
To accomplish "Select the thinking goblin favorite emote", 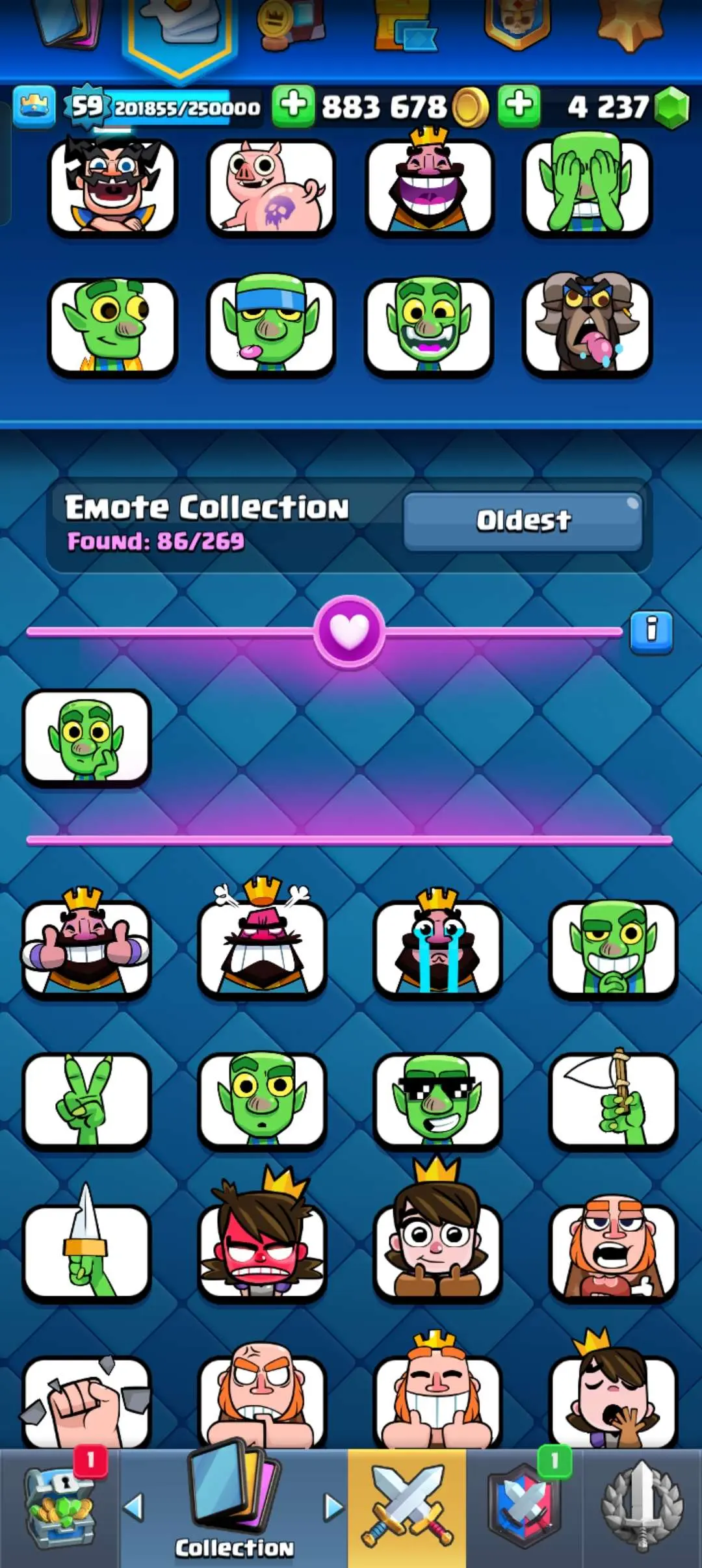I will pyautogui.click(x=86, y=738).
